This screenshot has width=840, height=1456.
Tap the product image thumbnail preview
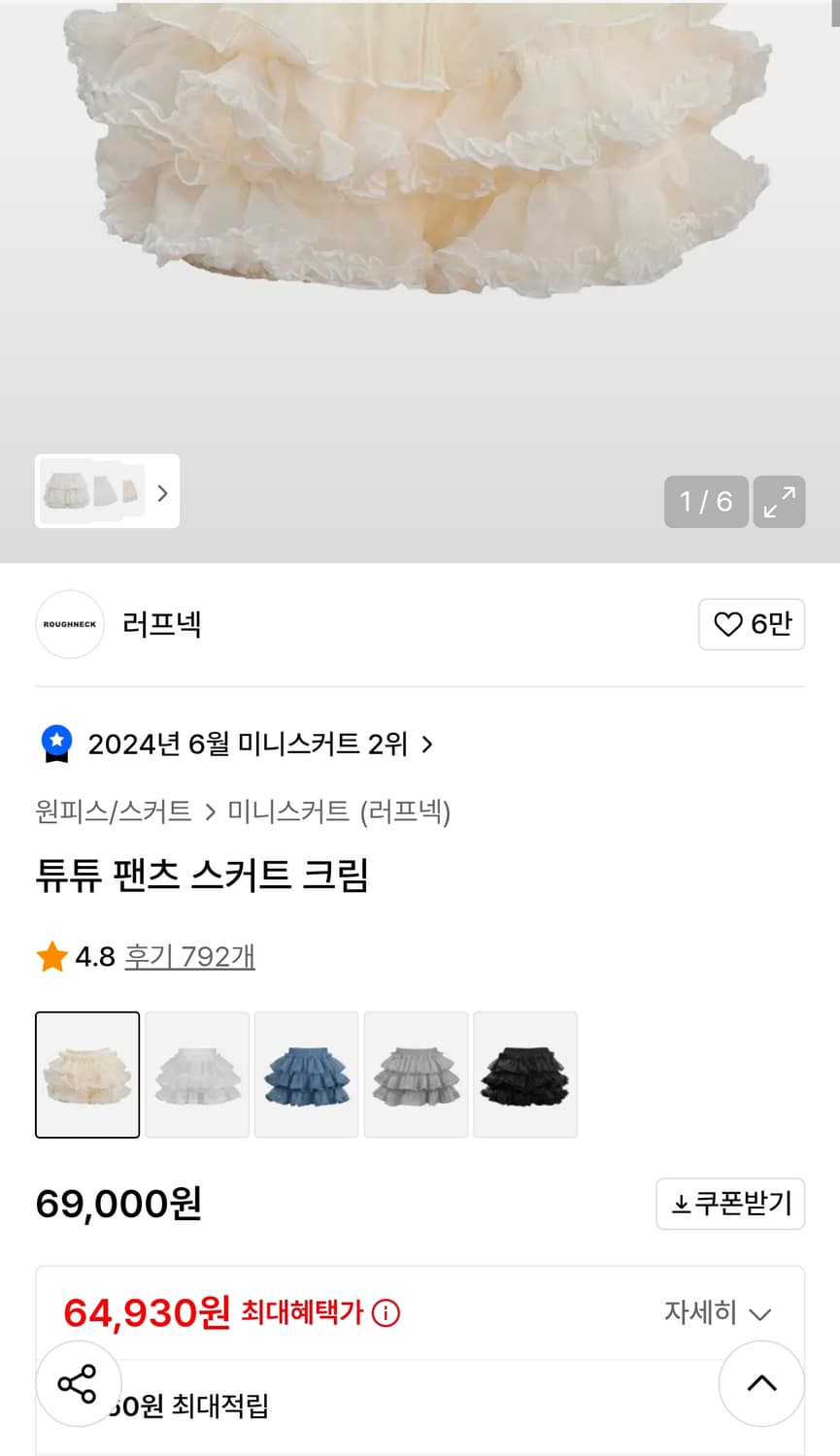click(92, 492)
